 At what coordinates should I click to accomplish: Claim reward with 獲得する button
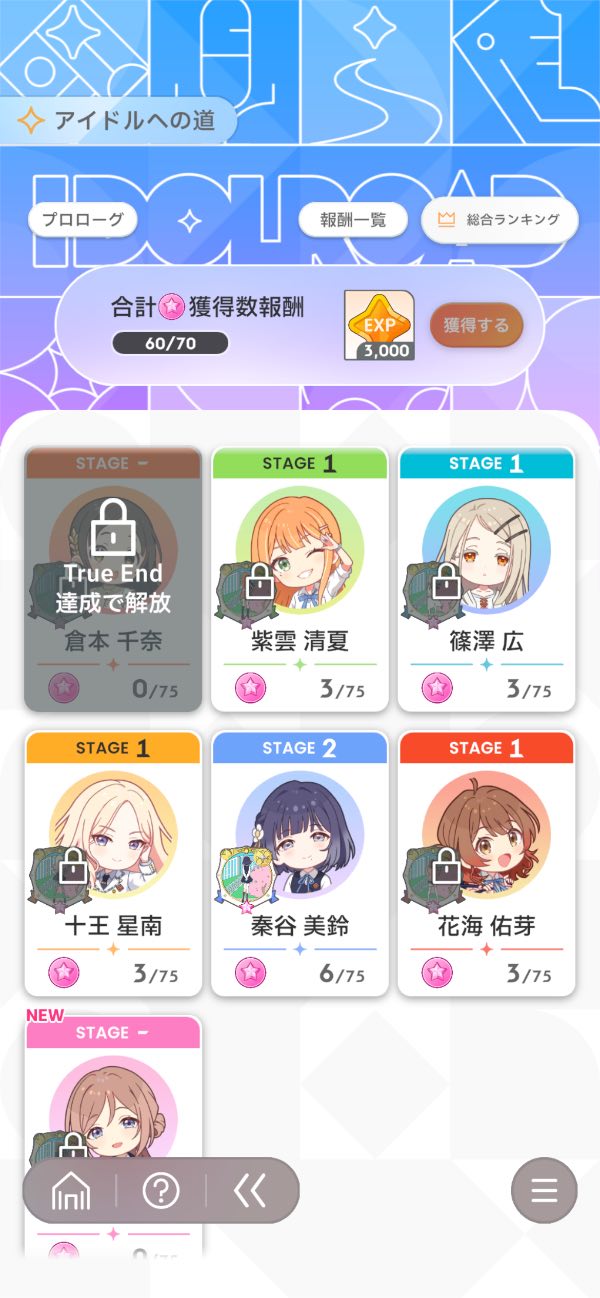pos(476,325)
